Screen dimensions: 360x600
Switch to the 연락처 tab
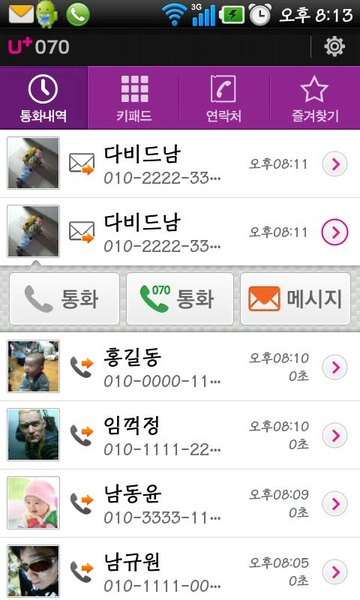tap(224, 98)
